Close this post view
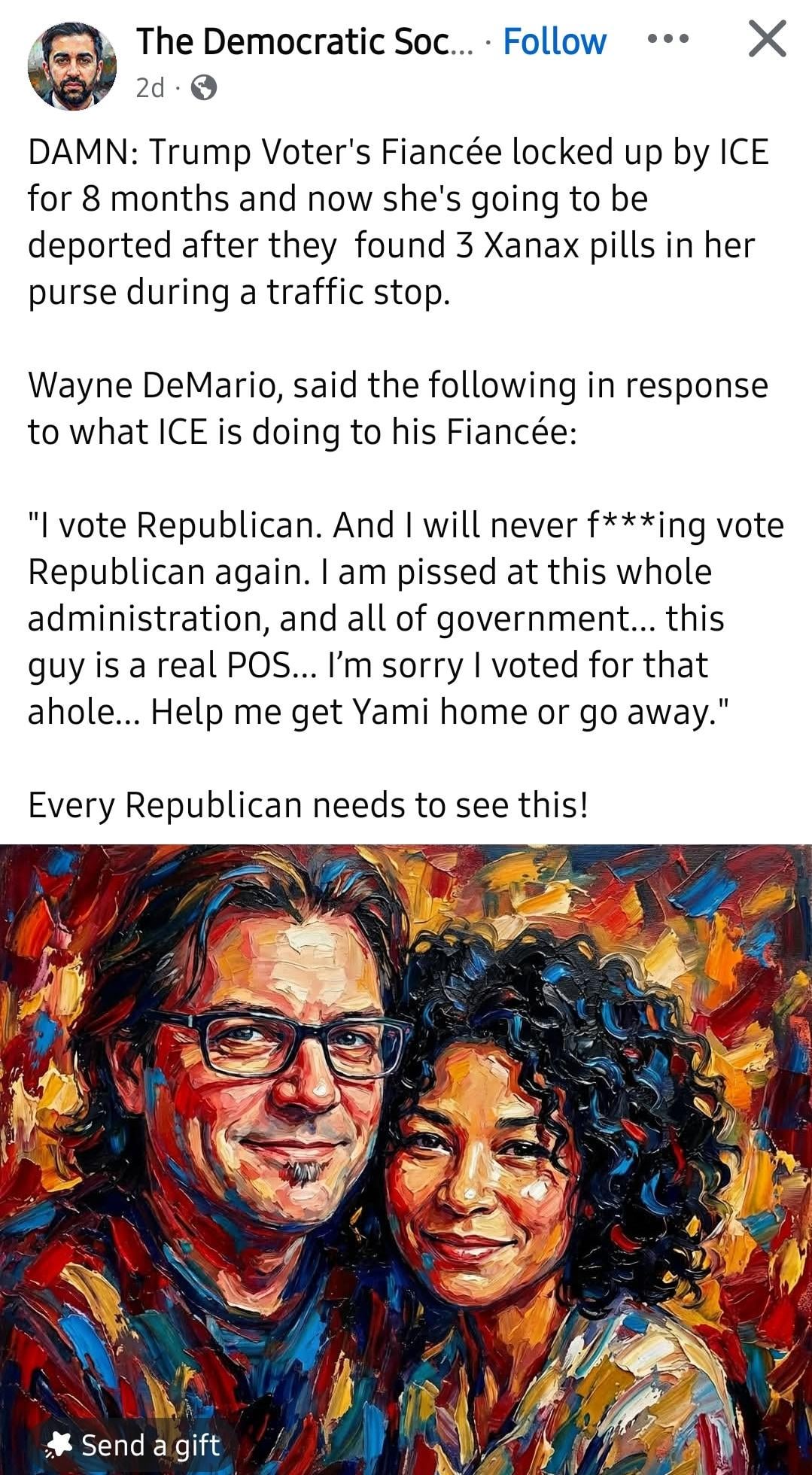 [x=767, y=39]
